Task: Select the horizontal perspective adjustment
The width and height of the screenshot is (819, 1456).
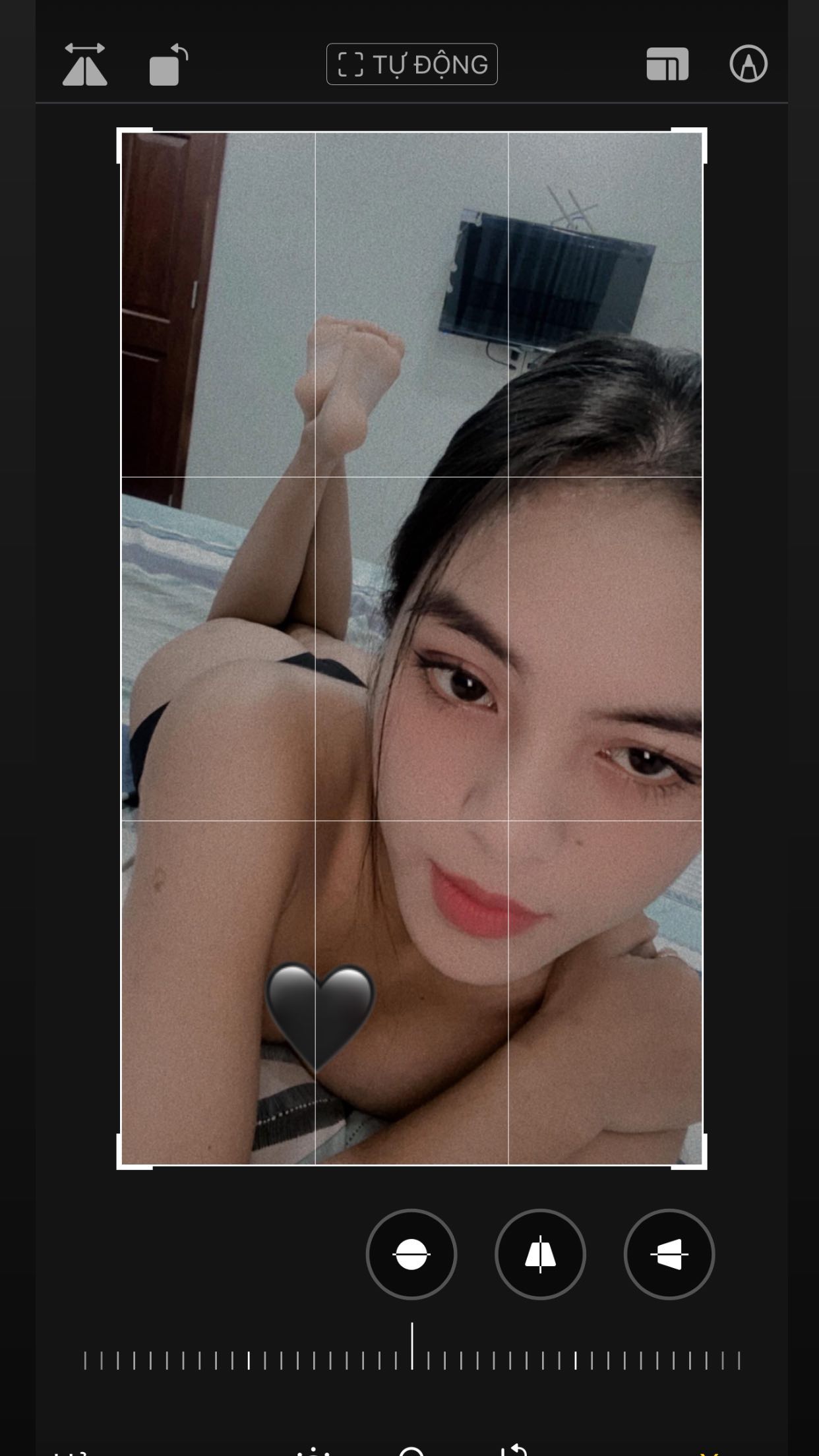Action: [669, 1254]
